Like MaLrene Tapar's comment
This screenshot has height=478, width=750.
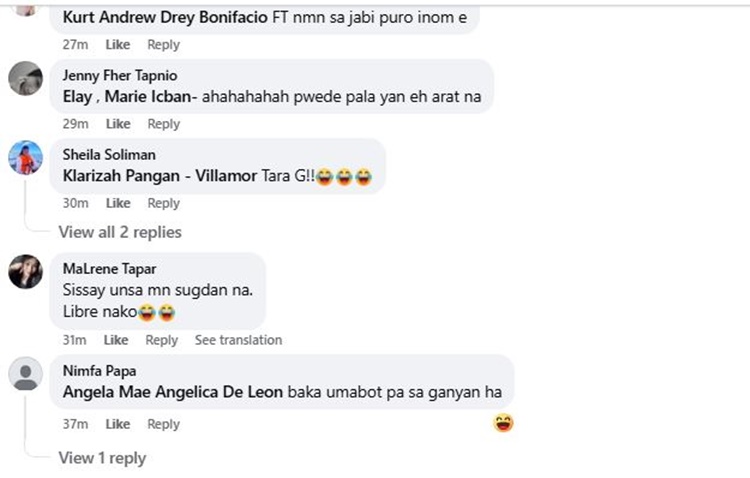coord(116,340)
